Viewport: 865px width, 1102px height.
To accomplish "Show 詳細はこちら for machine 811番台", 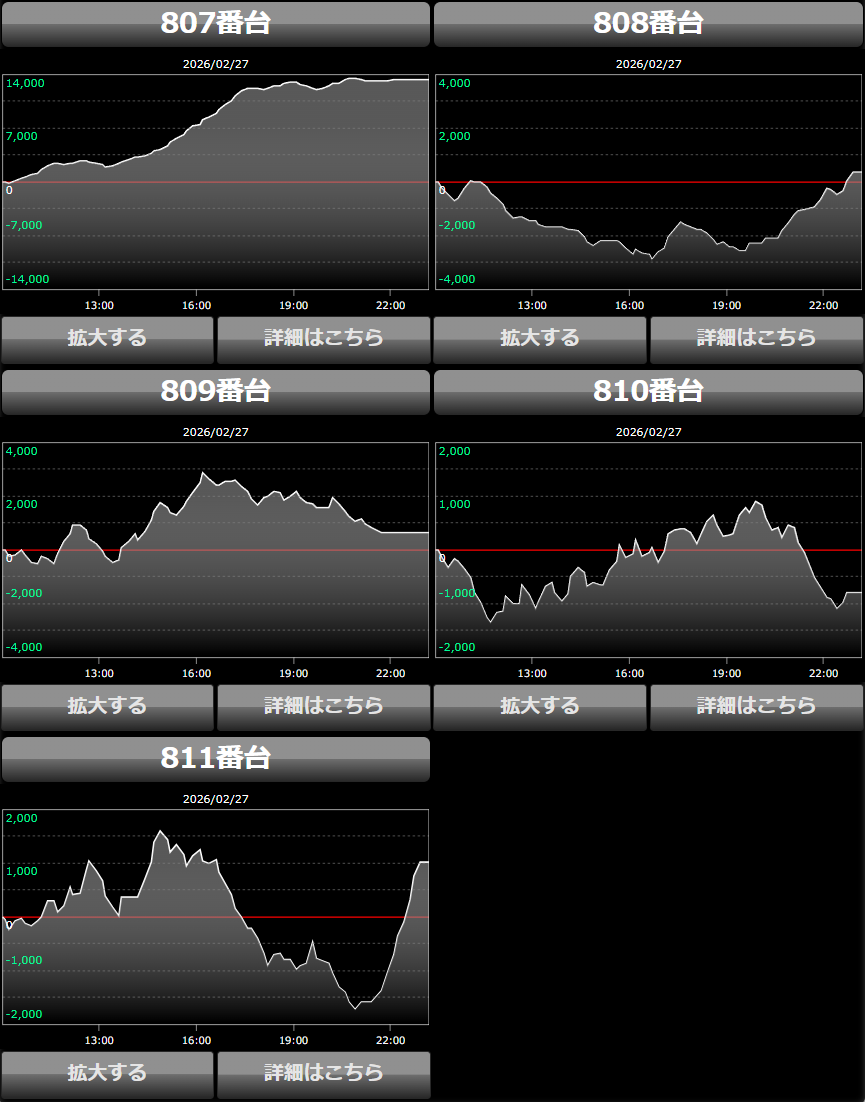I will pos(323,1074).
